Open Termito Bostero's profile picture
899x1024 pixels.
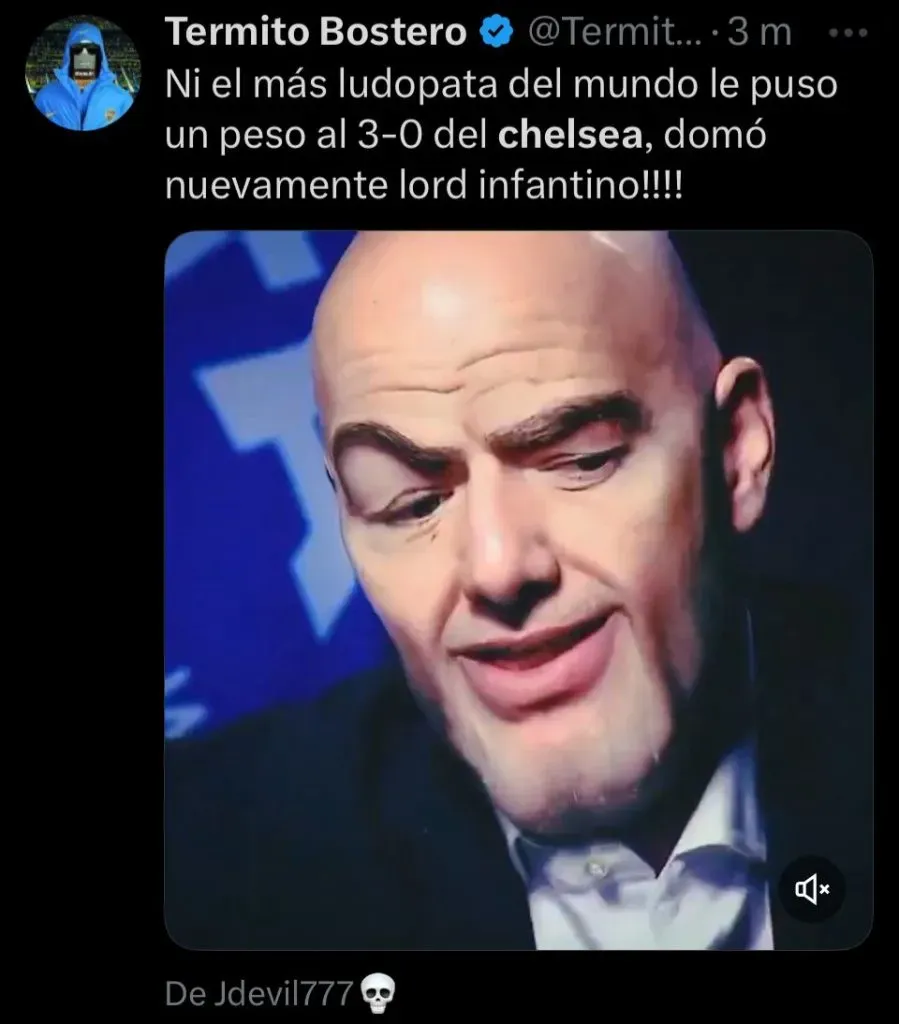pyautogui.click(x=77, y=73)
